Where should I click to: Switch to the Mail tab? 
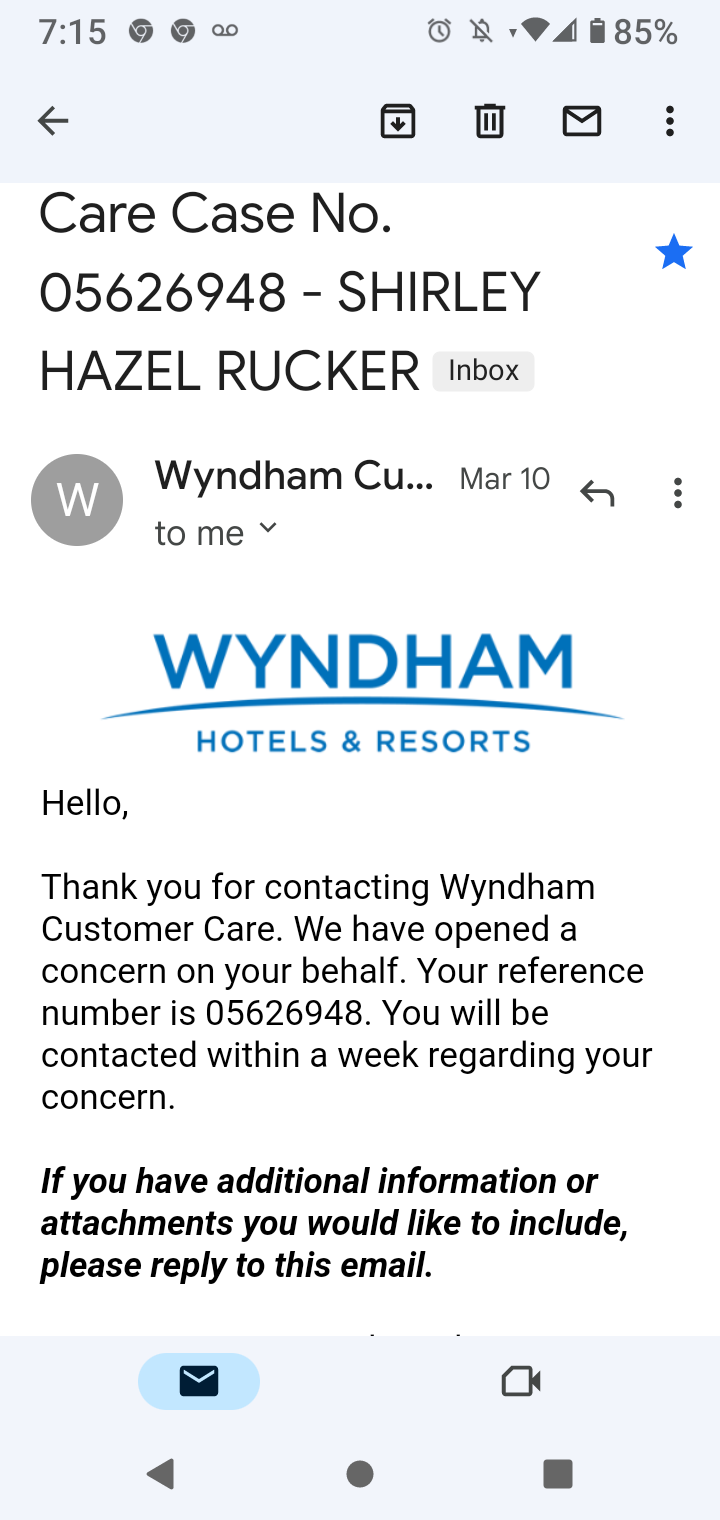point(199,1381)
